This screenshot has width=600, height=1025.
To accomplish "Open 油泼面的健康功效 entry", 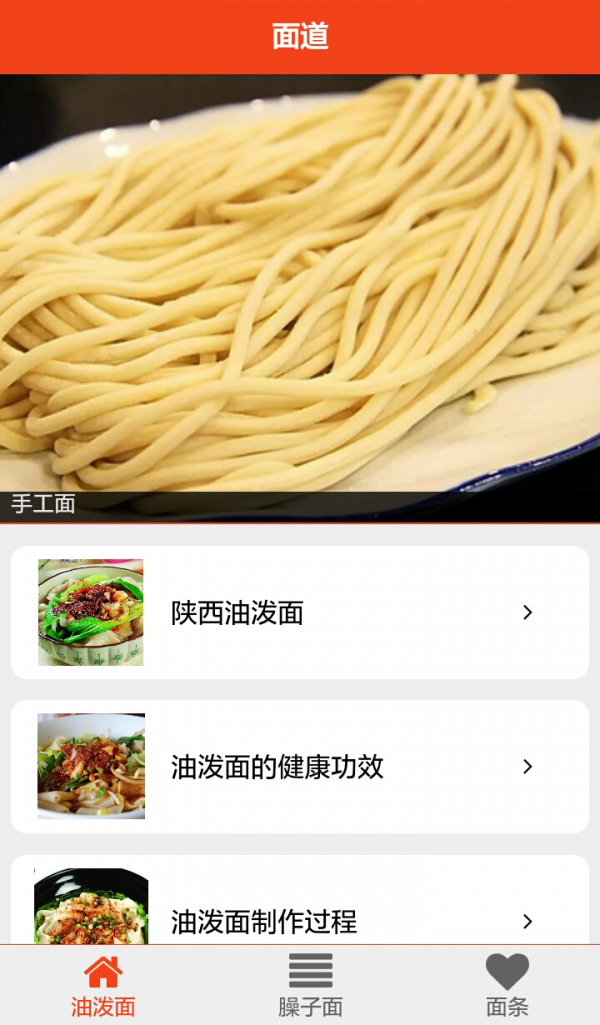I will (x=300, y=767).
